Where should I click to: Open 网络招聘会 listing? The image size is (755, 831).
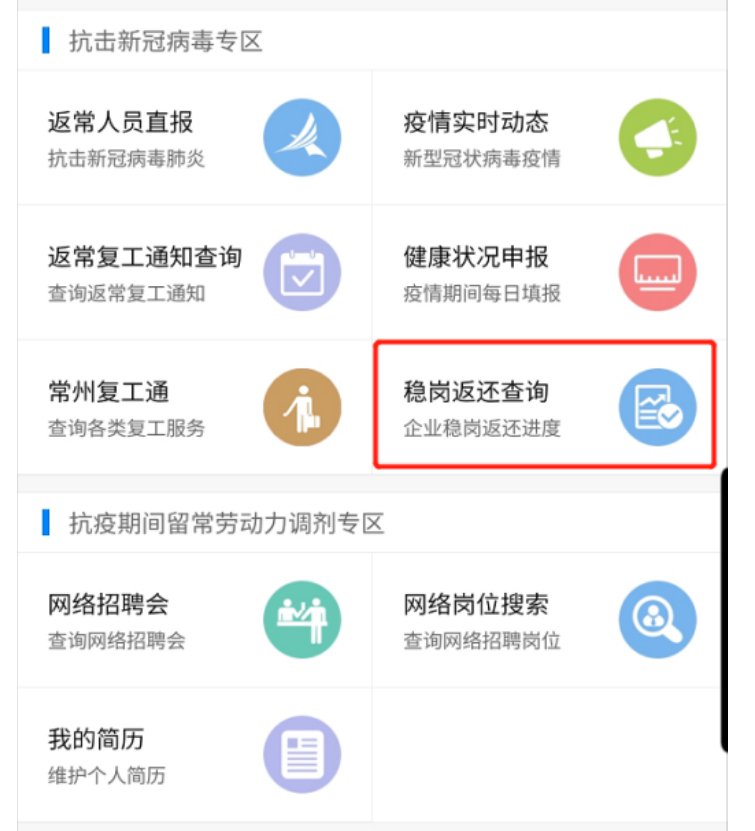(x=194, y=620)
